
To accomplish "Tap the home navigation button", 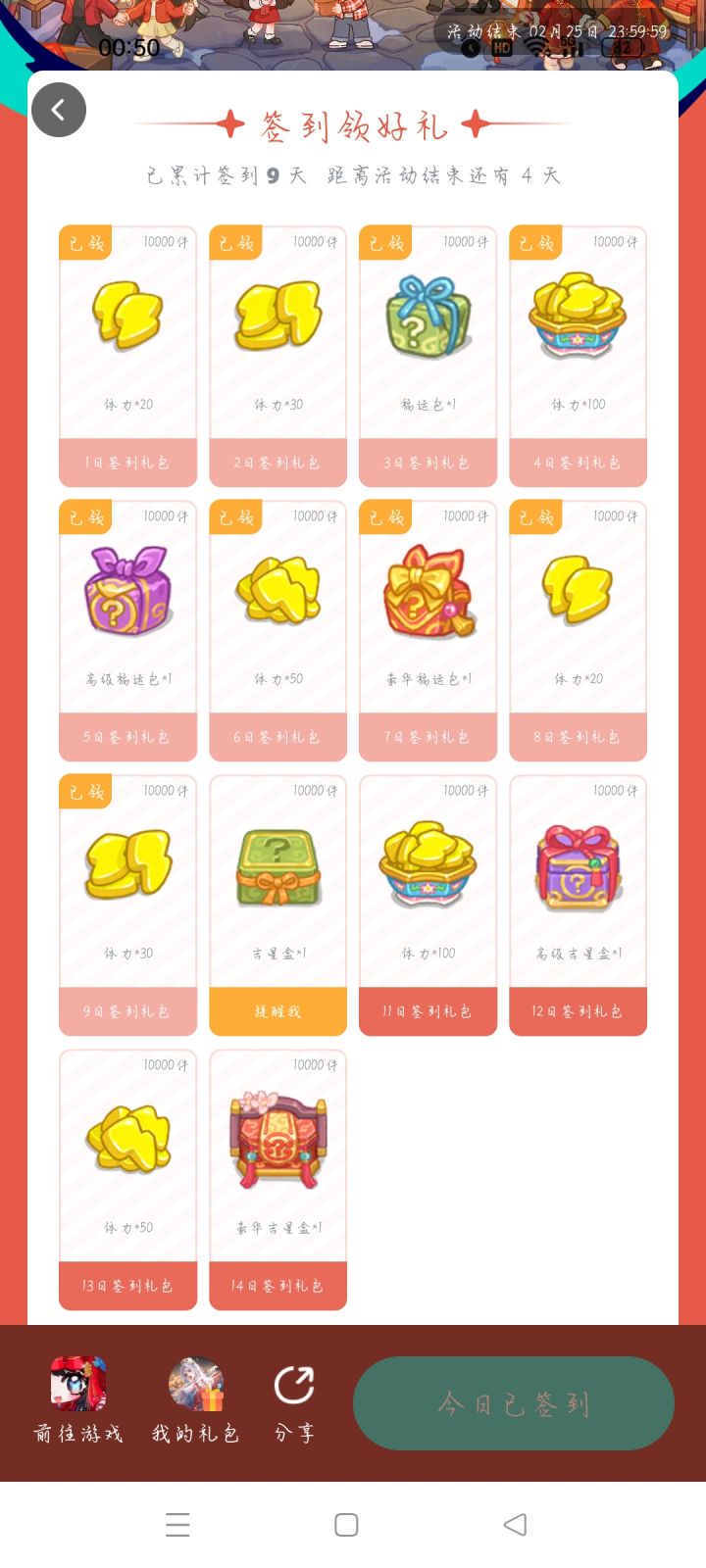I will click(345, 1524).
